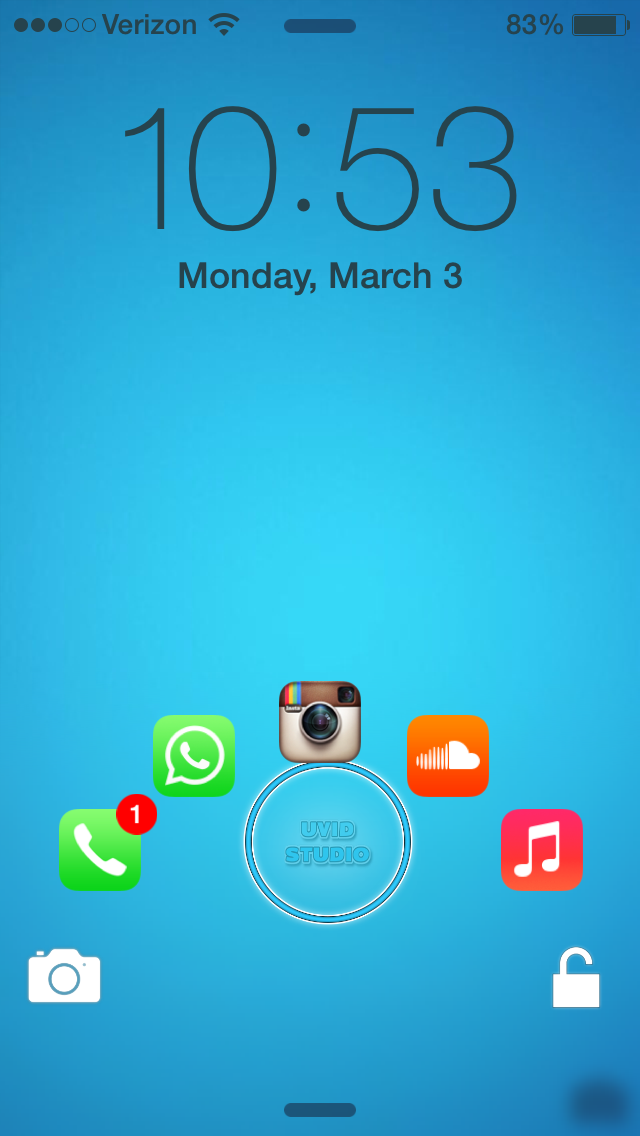Image resolution: width=640 pixels, height=1136 pixels.
Task: Tap the bottom control center grabber
Action: [x=320, y=1110]
